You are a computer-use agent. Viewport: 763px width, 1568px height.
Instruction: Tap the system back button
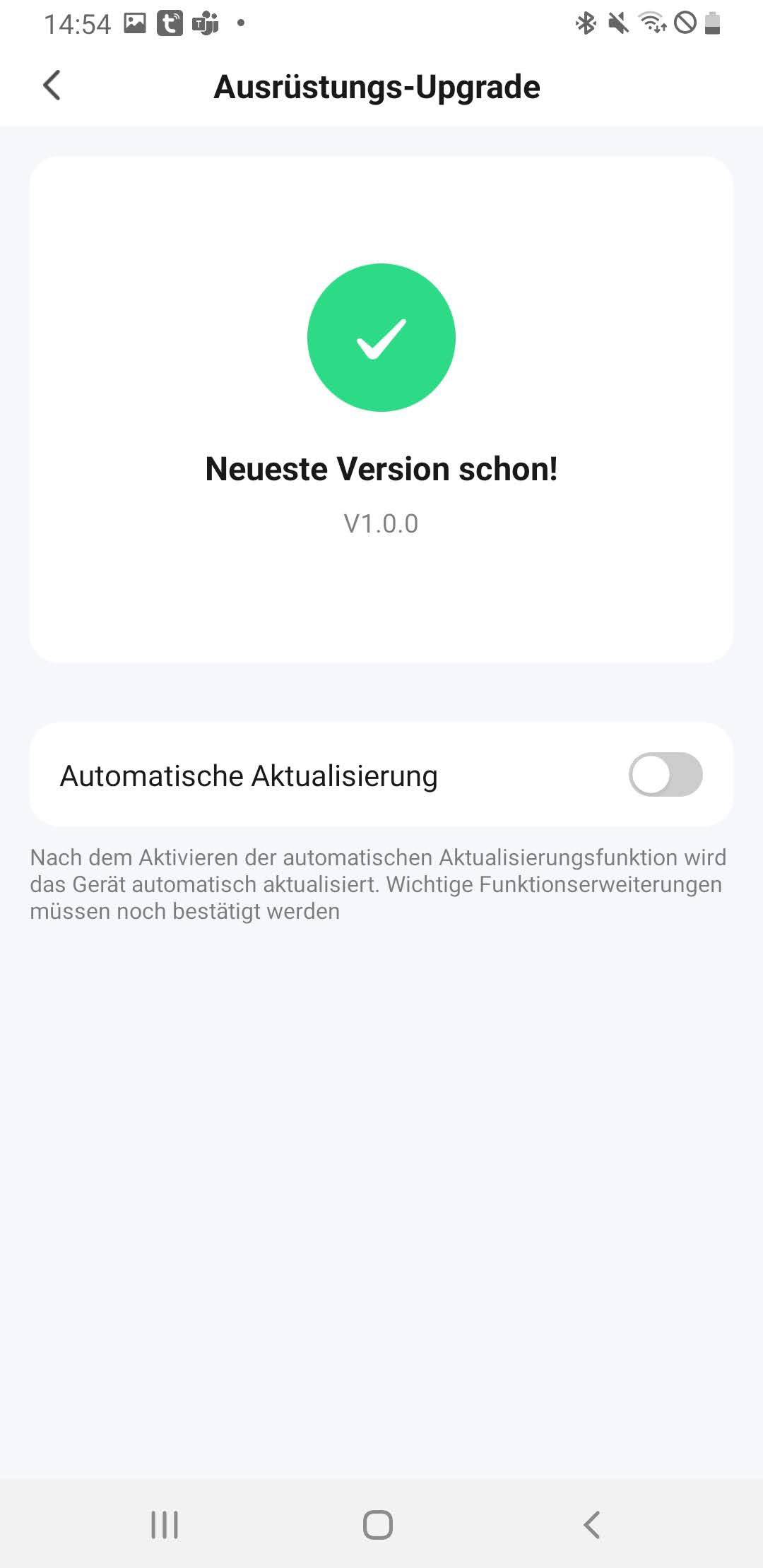(x=592, y=1524)
